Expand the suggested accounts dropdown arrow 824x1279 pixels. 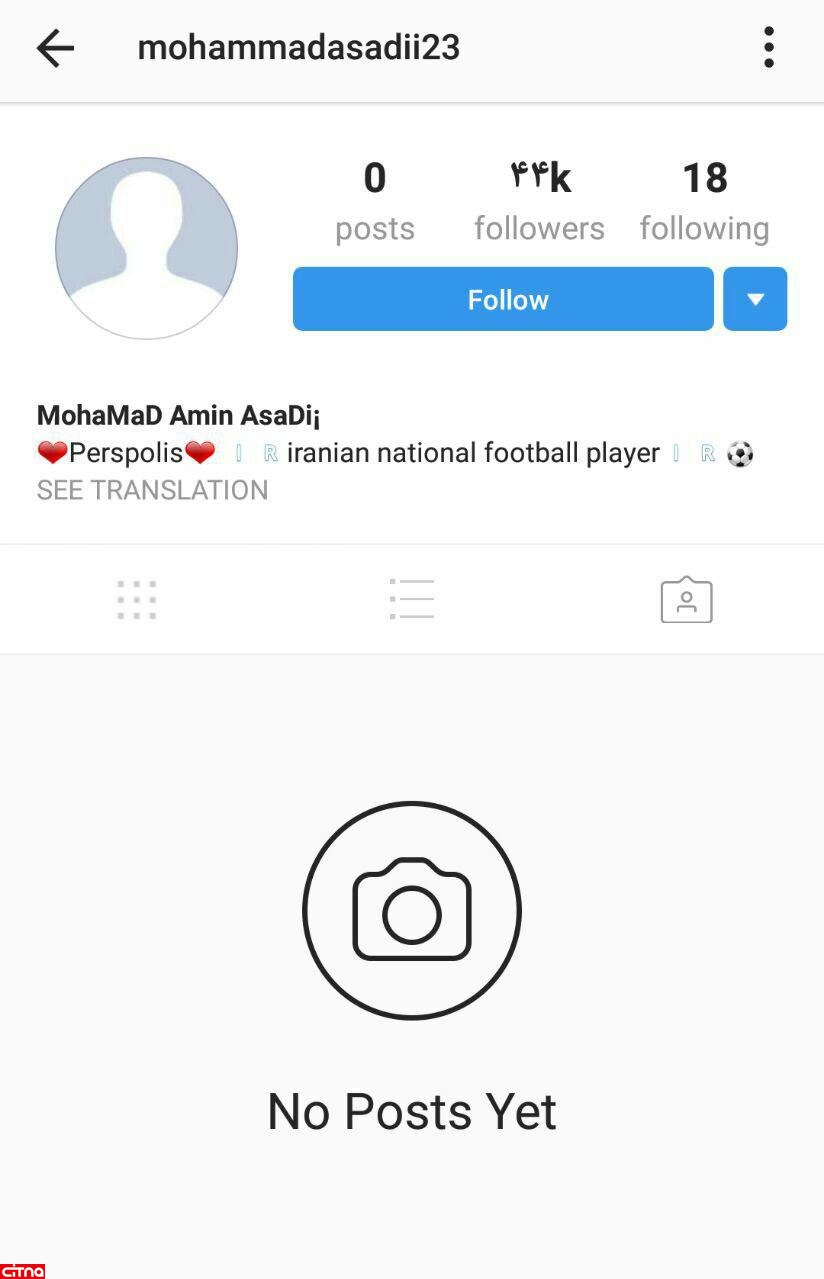[755, 299]
